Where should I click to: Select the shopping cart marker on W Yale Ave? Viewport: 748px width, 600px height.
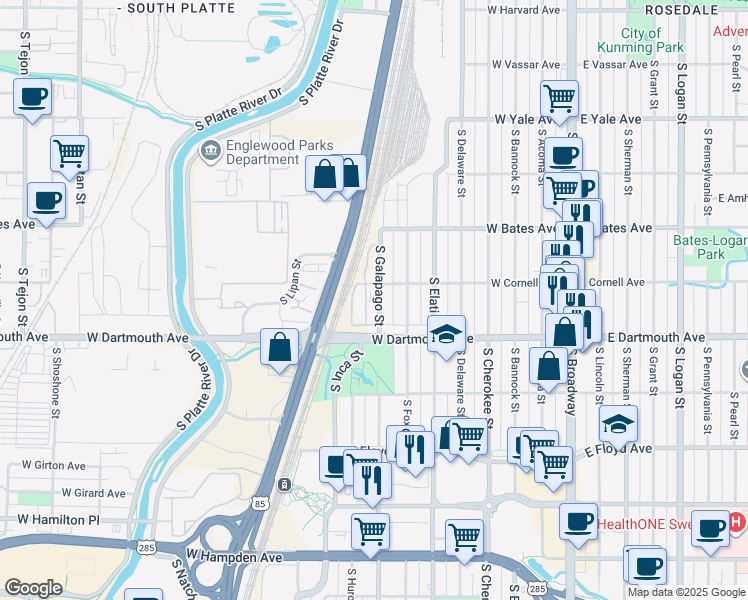pos(559,99)
